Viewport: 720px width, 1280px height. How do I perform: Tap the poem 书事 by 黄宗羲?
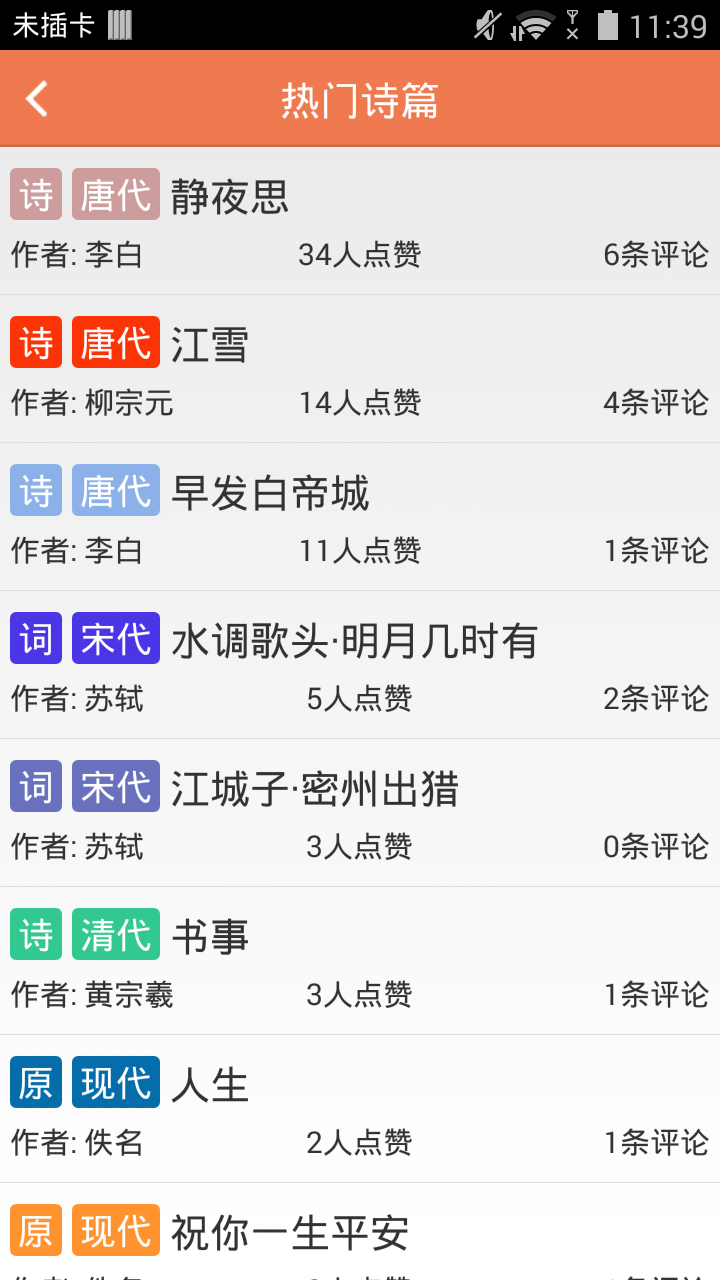(210, 936)
